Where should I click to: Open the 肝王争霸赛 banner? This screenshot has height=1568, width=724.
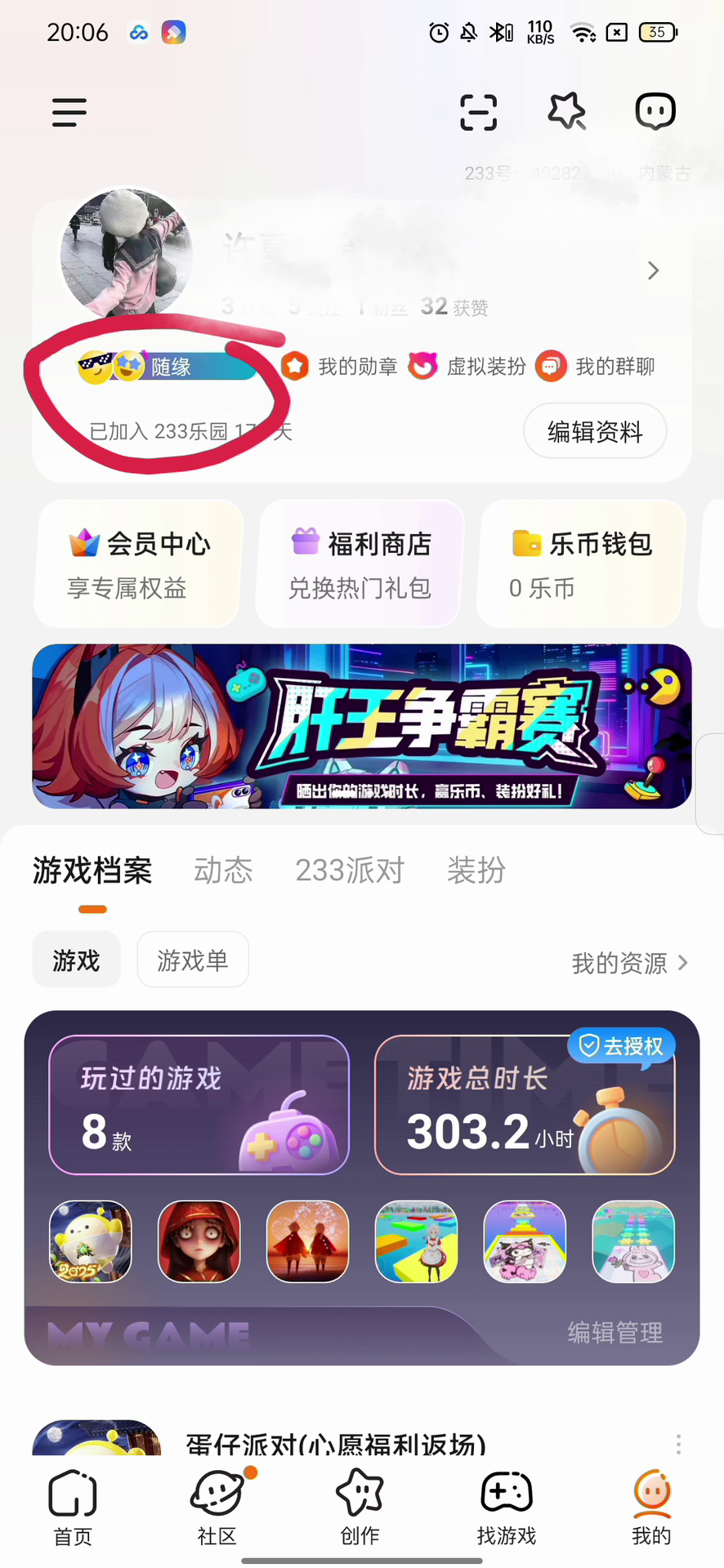(x=362, y=726)
